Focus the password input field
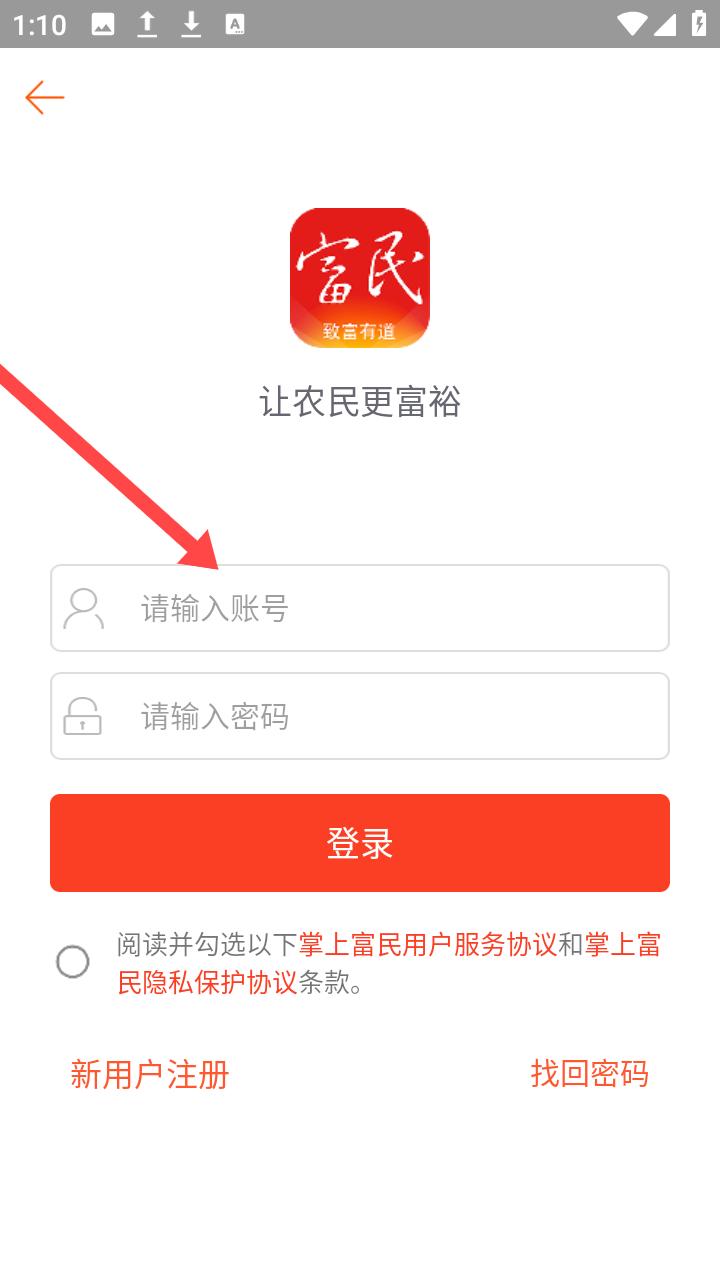The width and height of the screenshot is (720, 1280). (360, 716)
